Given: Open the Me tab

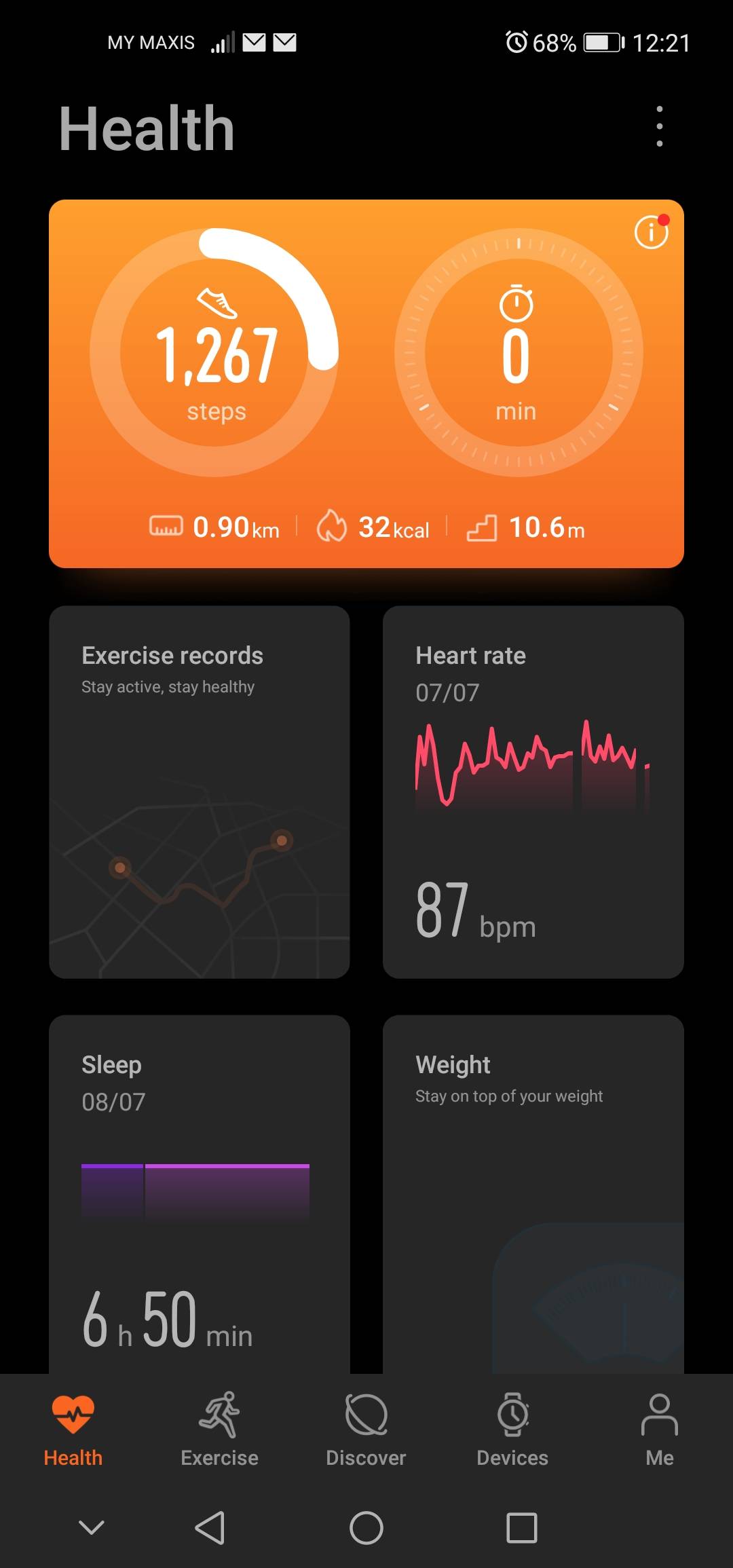Looking at the screenshot, I should (659, 1430).
